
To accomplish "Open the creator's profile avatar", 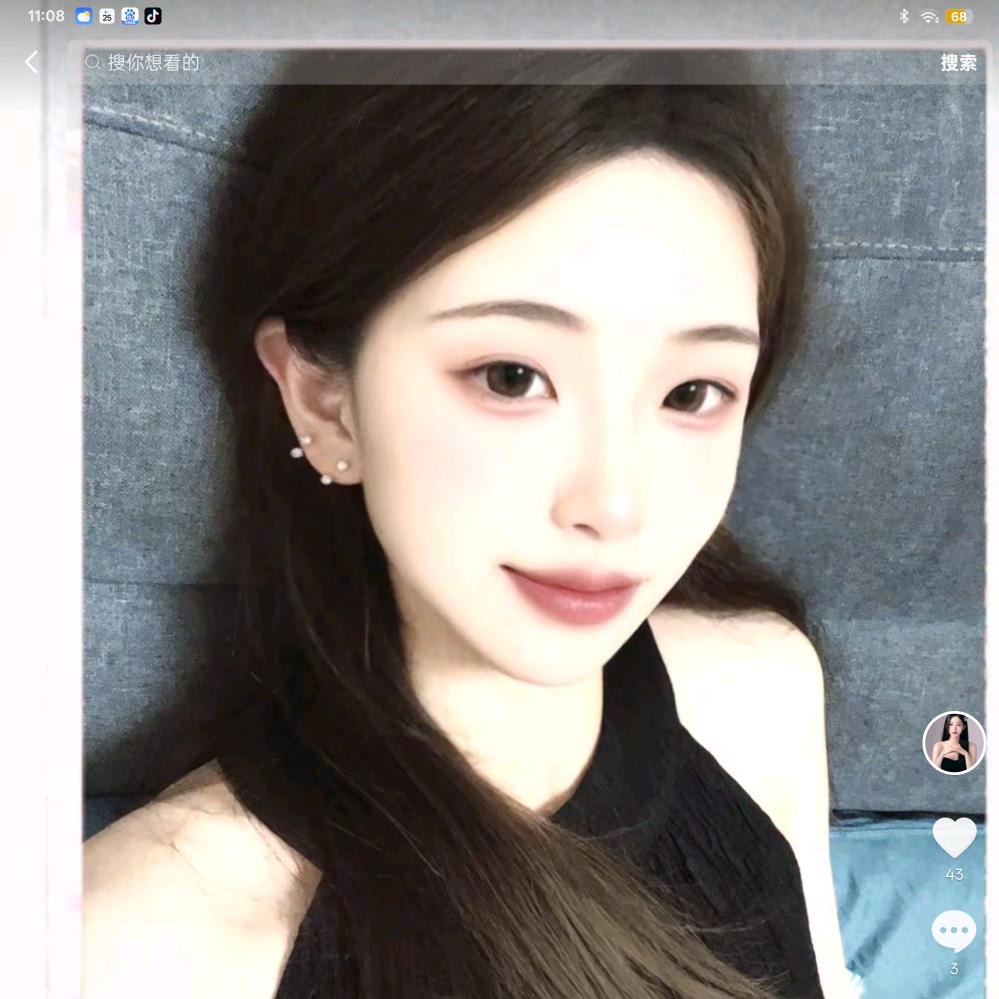I will [x=954, y=743].
